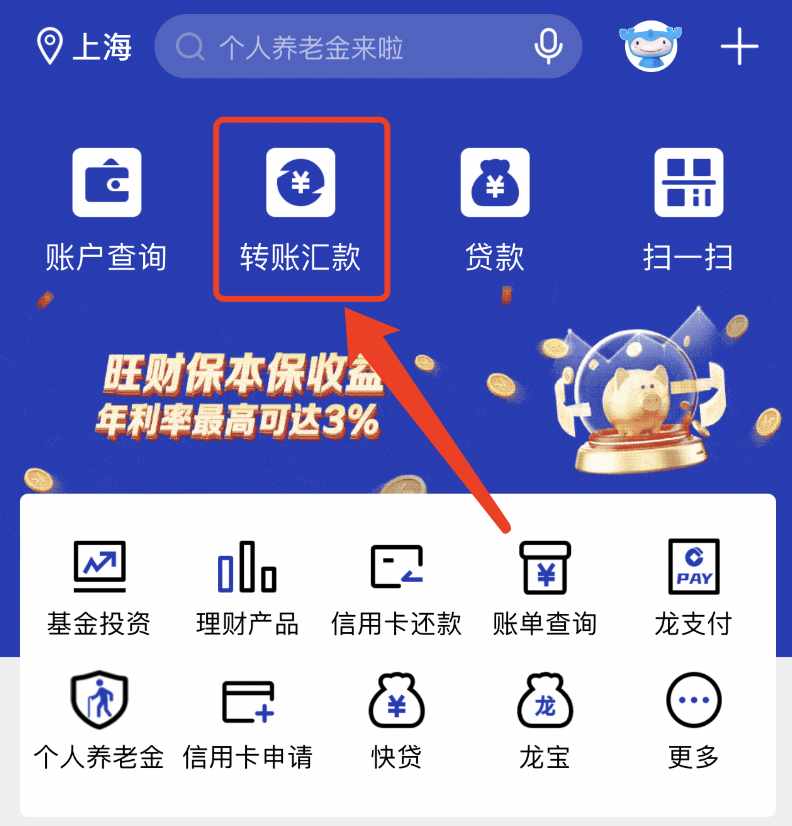Image resolution: width=792 pixels, height=826 pixels.
Task: Go to 基金投资
Action: pyautogui.click(x=99, y=588)
